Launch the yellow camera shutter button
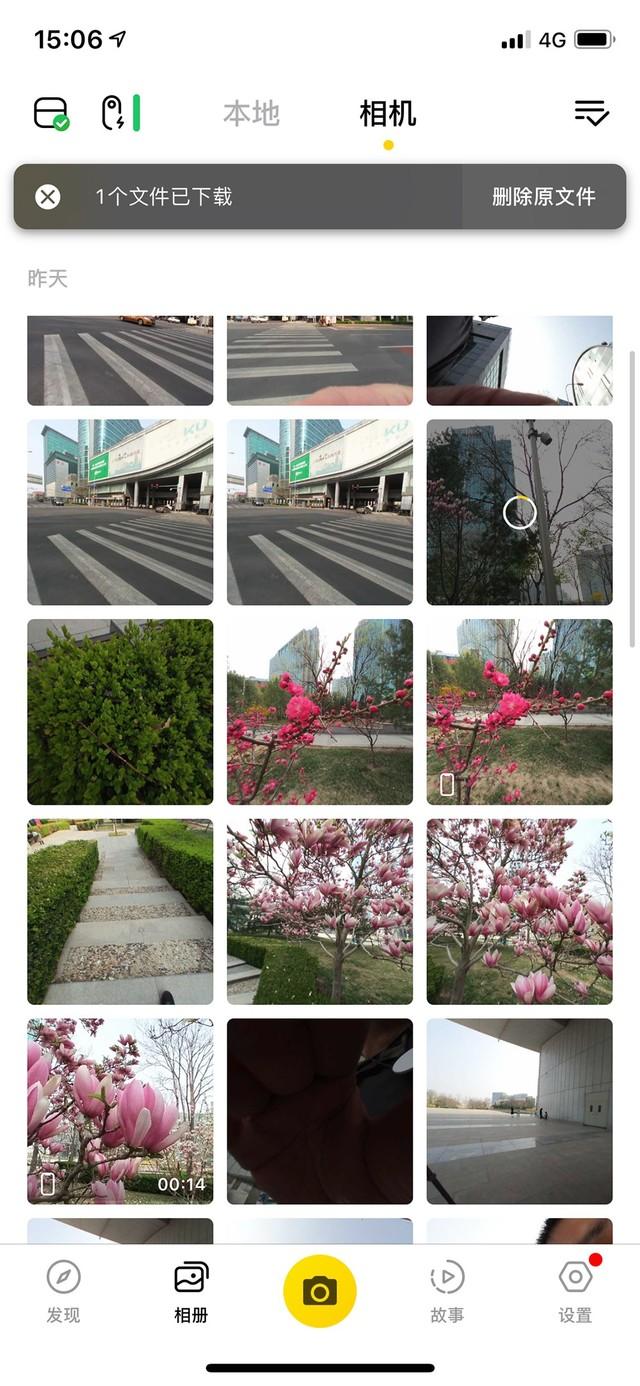The height and width of the screenshot is (1386, 640). [320, 1291]
